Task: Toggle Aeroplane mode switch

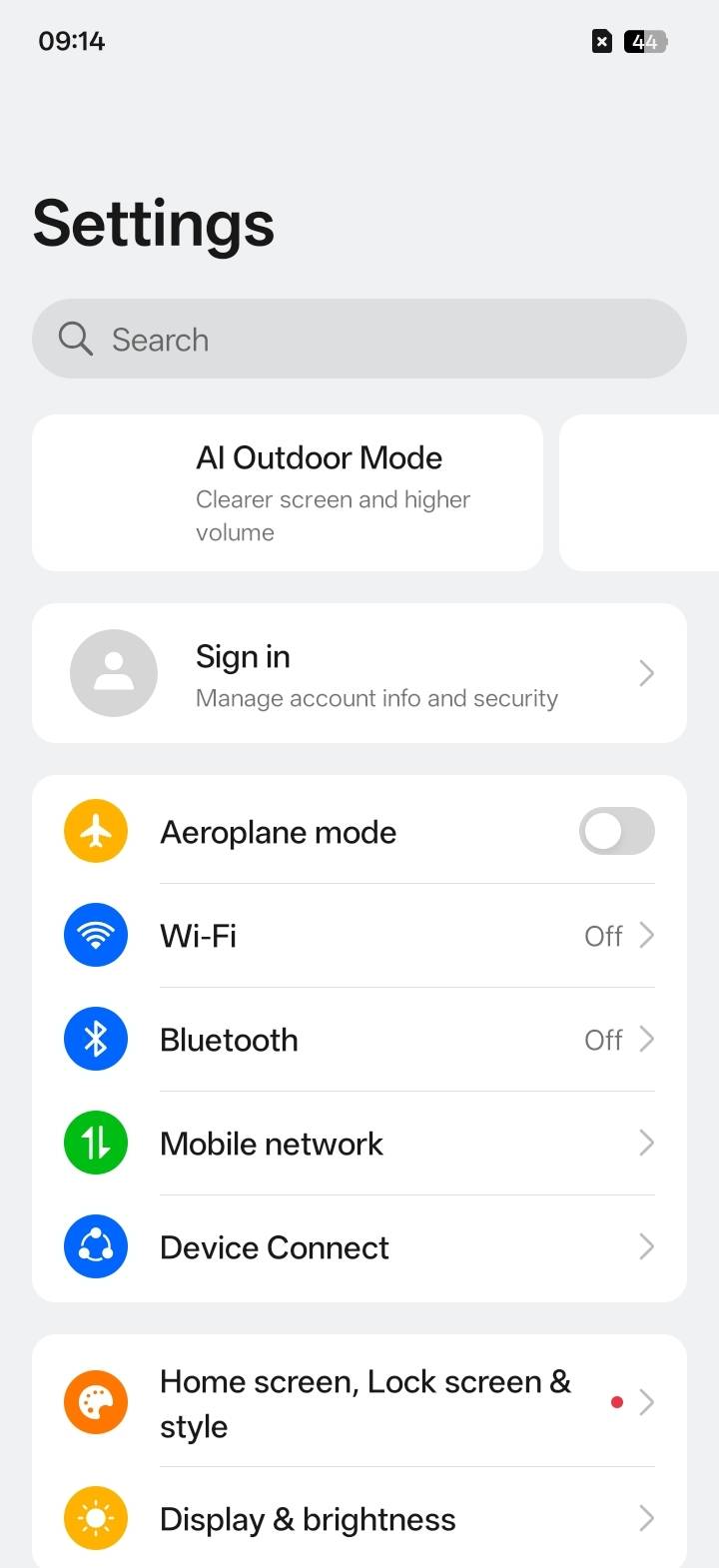Action: pos(616,831)
